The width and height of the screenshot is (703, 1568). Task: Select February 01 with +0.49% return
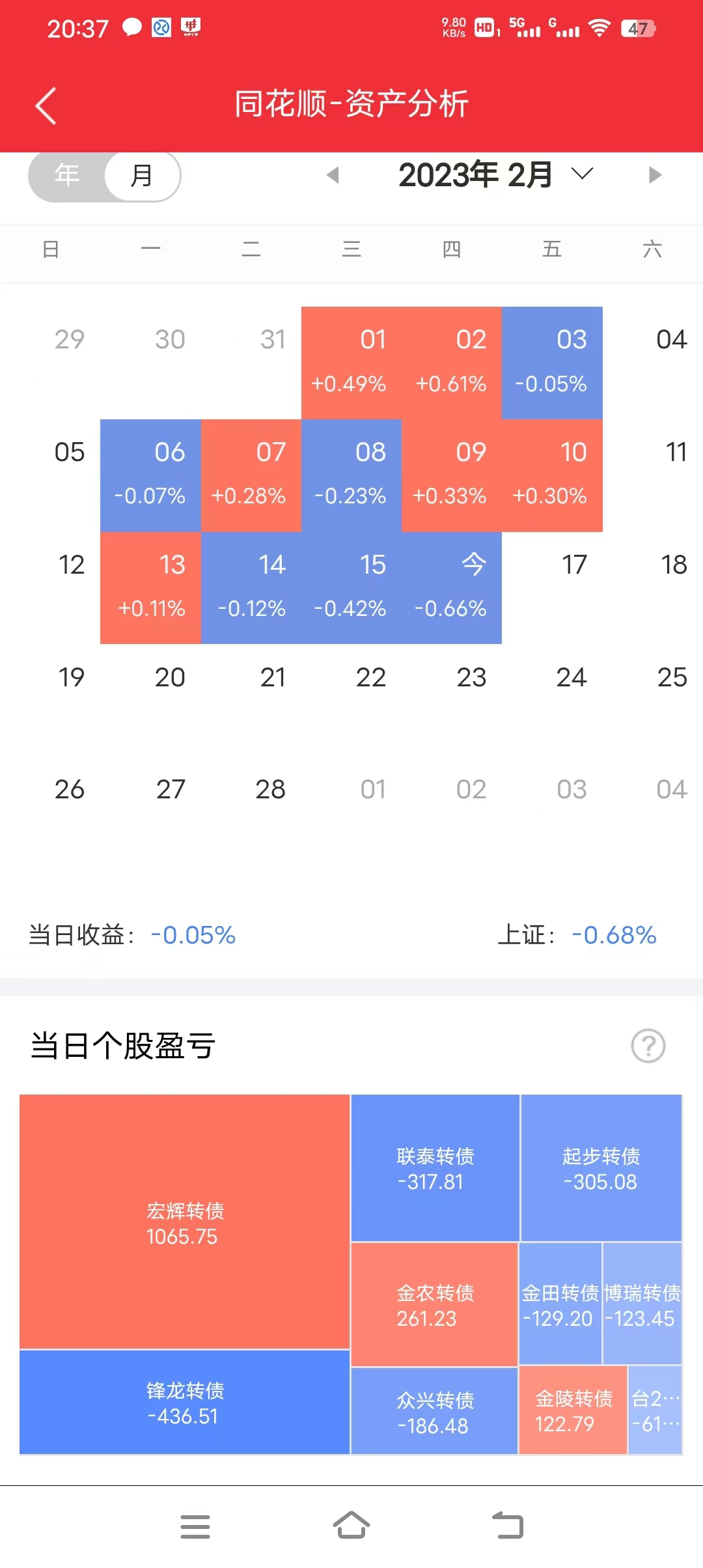click(x=351, y=362)
